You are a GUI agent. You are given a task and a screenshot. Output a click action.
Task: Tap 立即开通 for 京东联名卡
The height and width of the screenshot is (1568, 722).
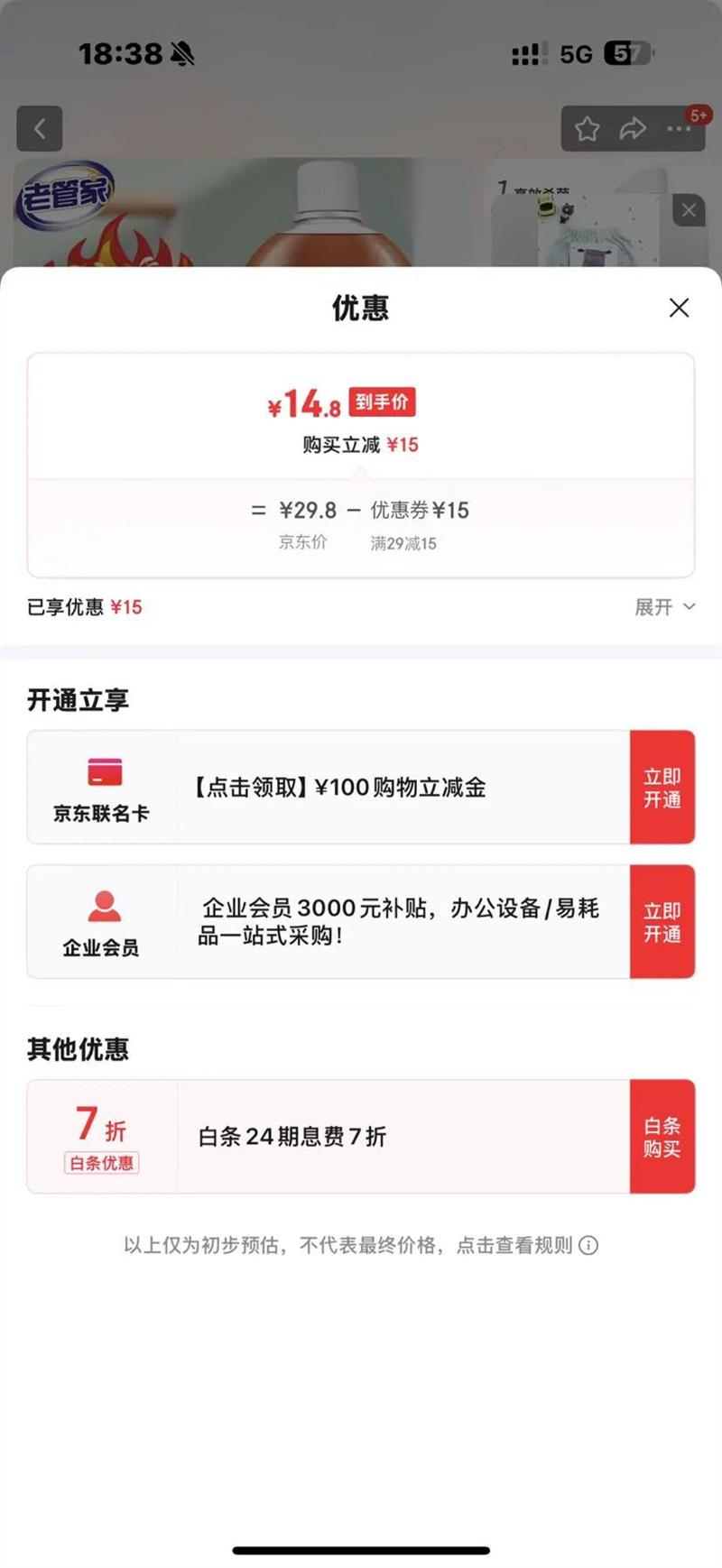pos(662,788)
